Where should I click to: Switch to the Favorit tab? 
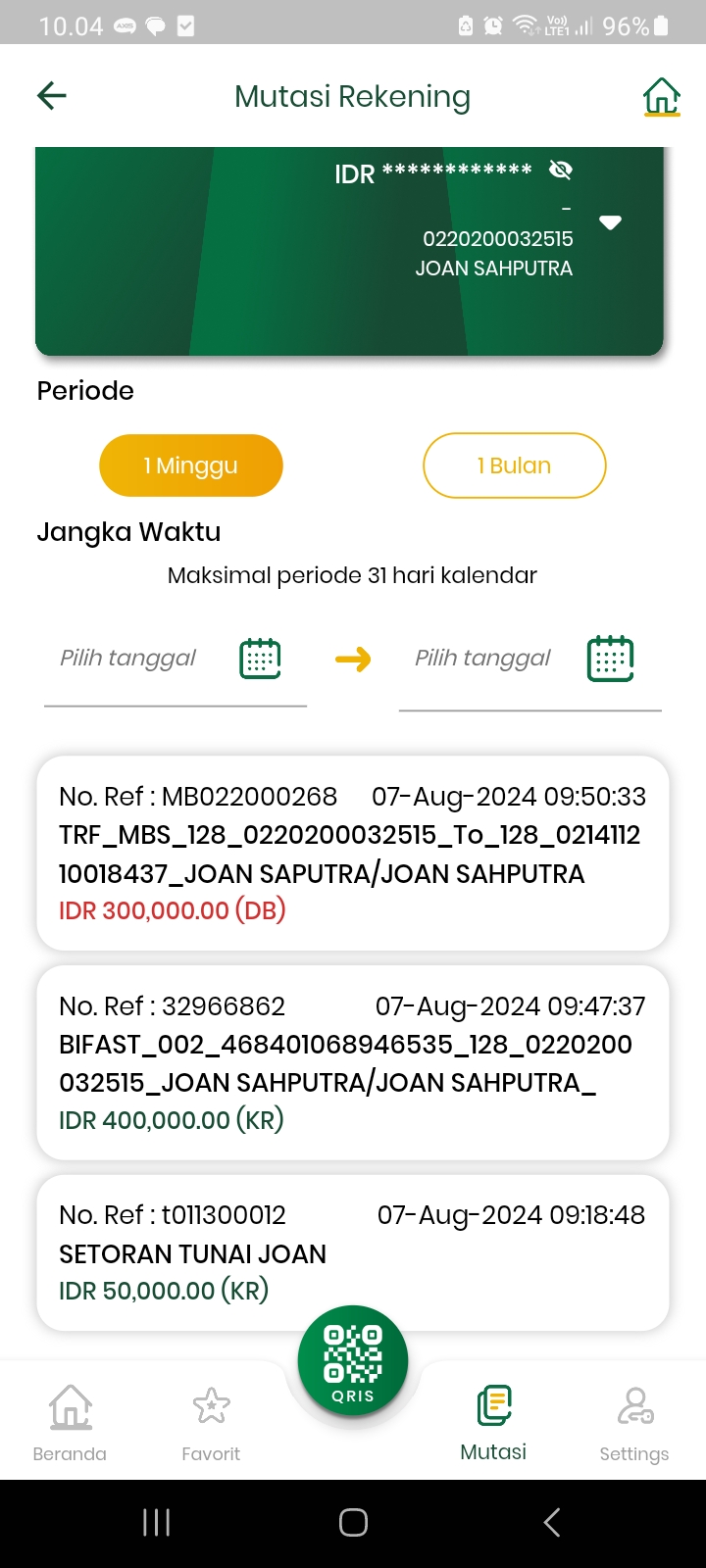(x=211, y=1422)
